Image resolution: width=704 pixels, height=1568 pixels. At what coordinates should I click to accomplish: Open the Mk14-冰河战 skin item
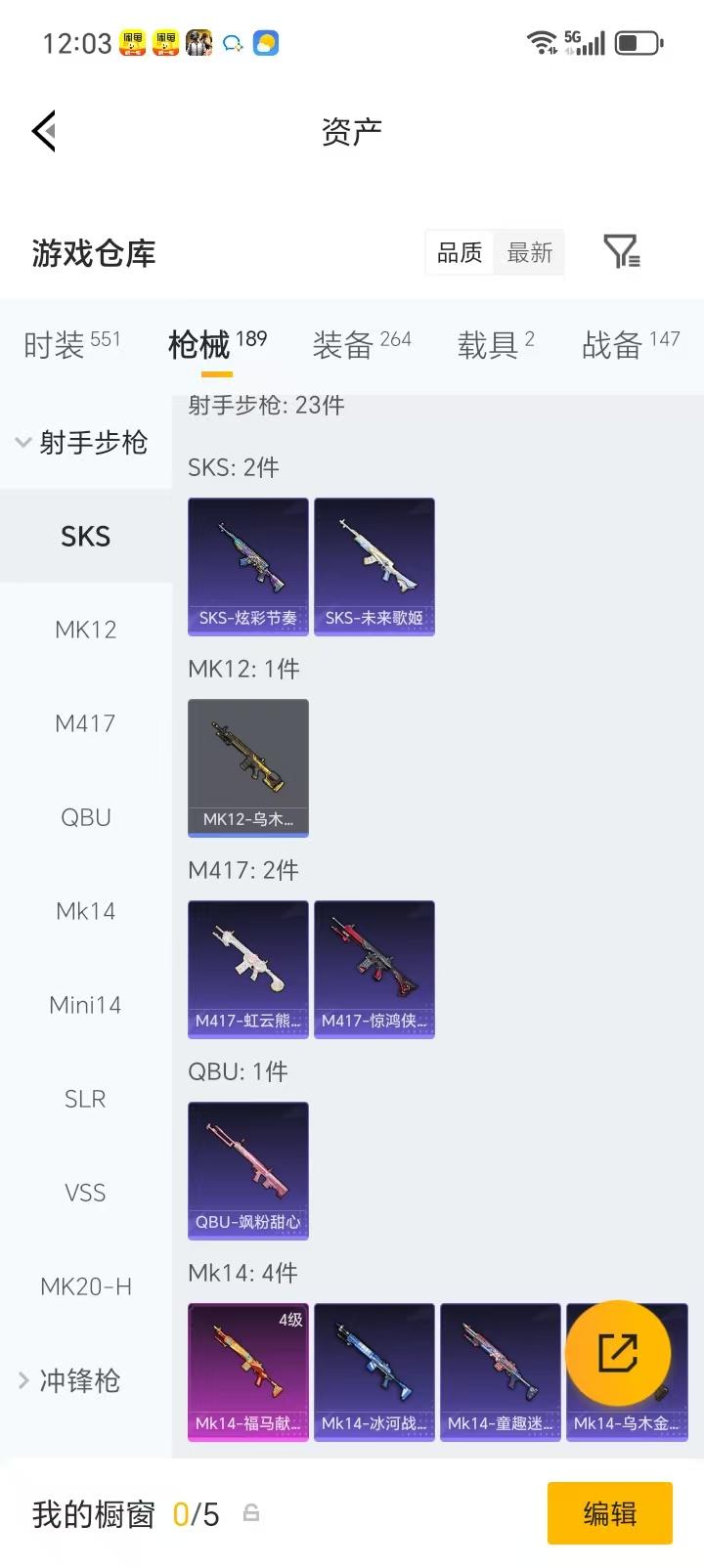[374, 1372]
